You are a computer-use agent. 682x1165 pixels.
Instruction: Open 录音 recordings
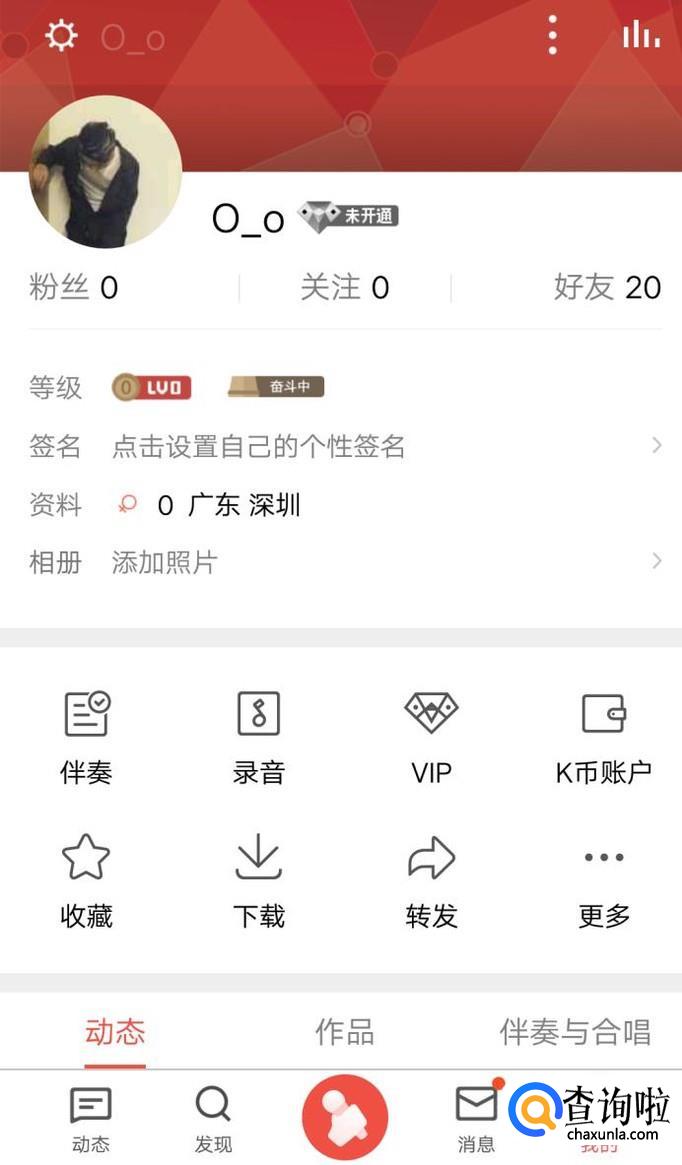[x=259, y=738]
